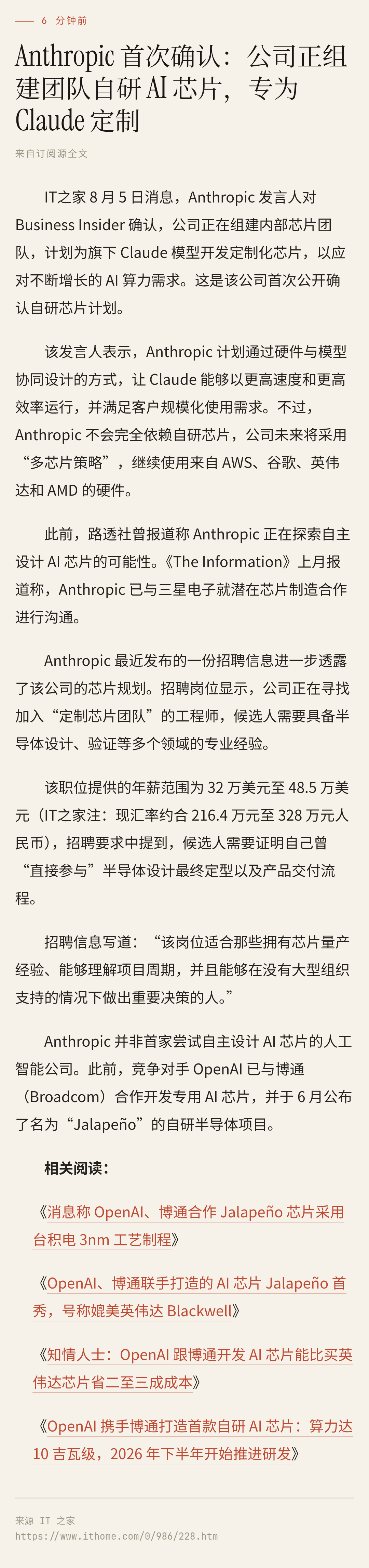369x1568 pixels.
Task: Open article on Jalapeño debut rivaling Nvidia Blackwell
Action: tap(189, 1296)
